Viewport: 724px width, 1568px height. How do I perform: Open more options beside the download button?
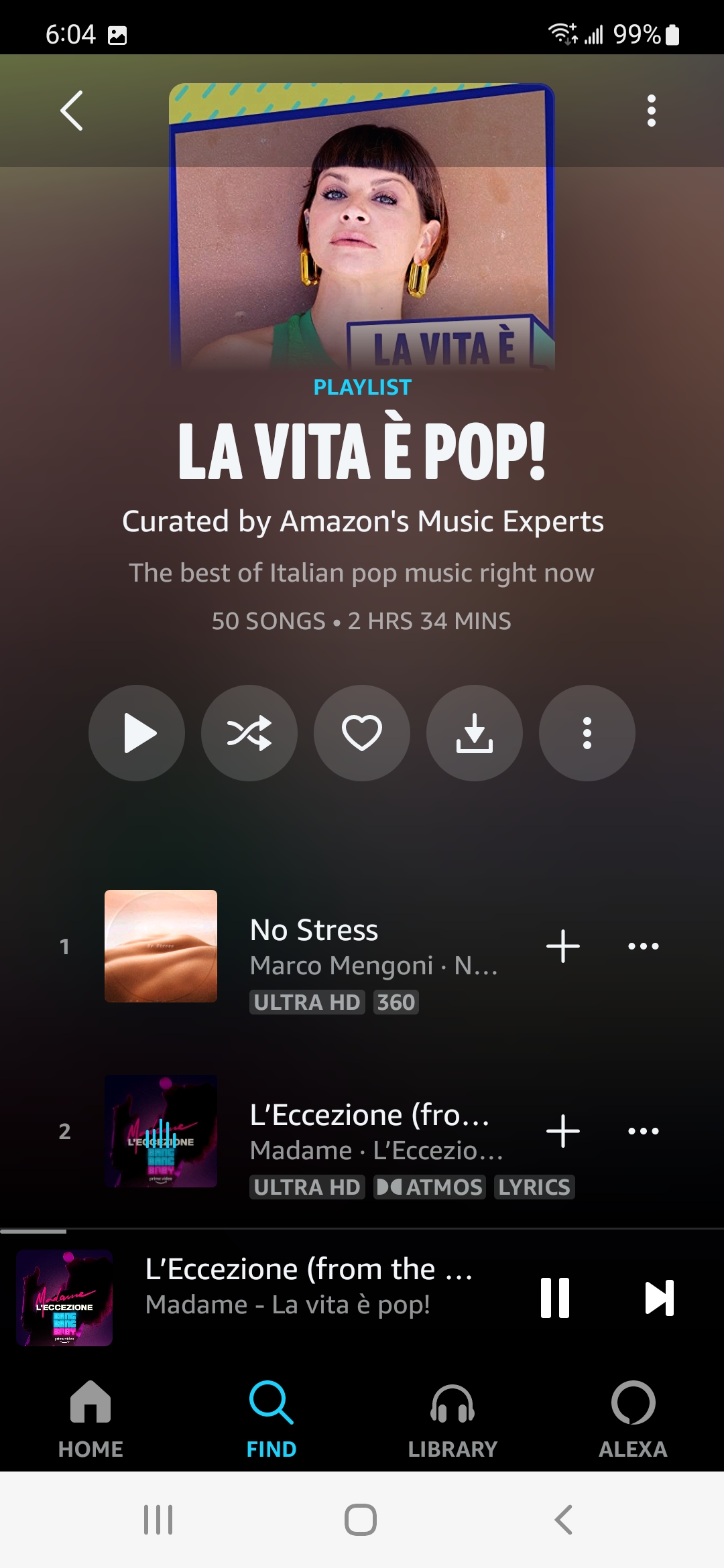click(x=587, y=733)
